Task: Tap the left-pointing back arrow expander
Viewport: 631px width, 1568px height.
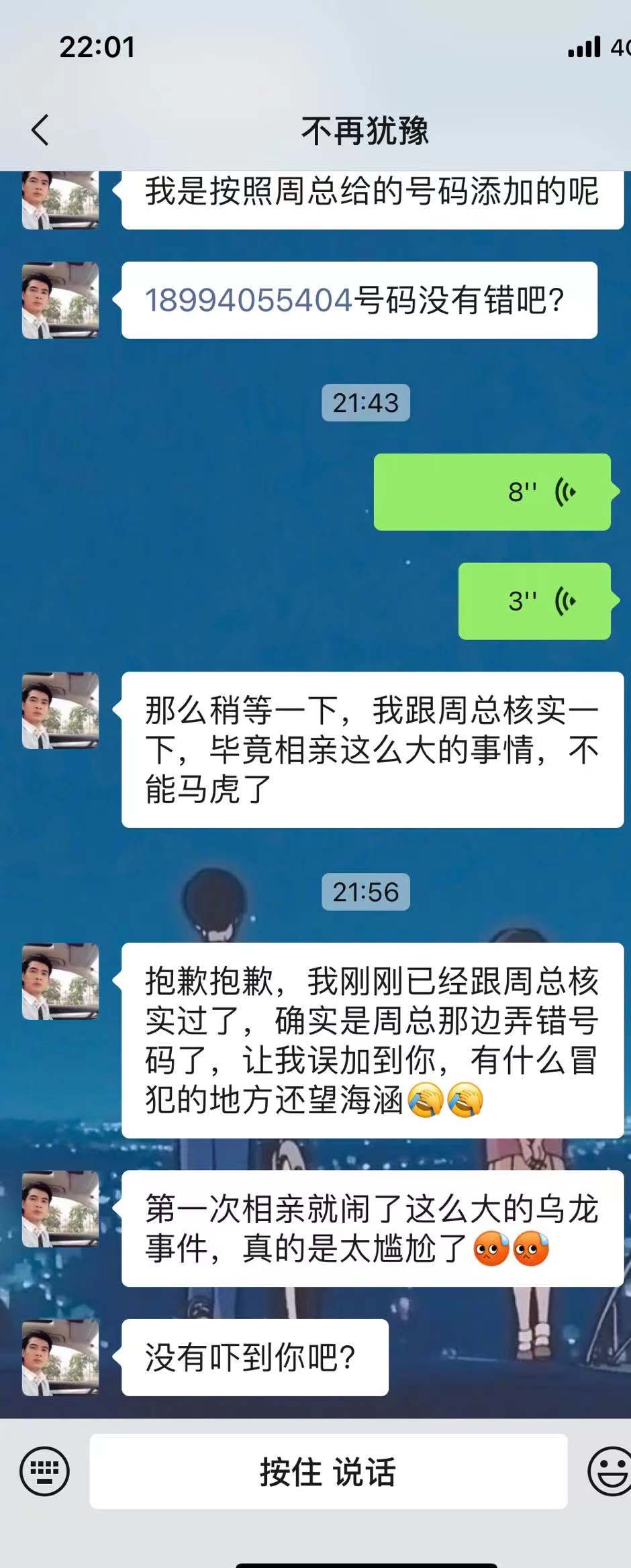Action: pyautogui.click(x=40, y=129)
